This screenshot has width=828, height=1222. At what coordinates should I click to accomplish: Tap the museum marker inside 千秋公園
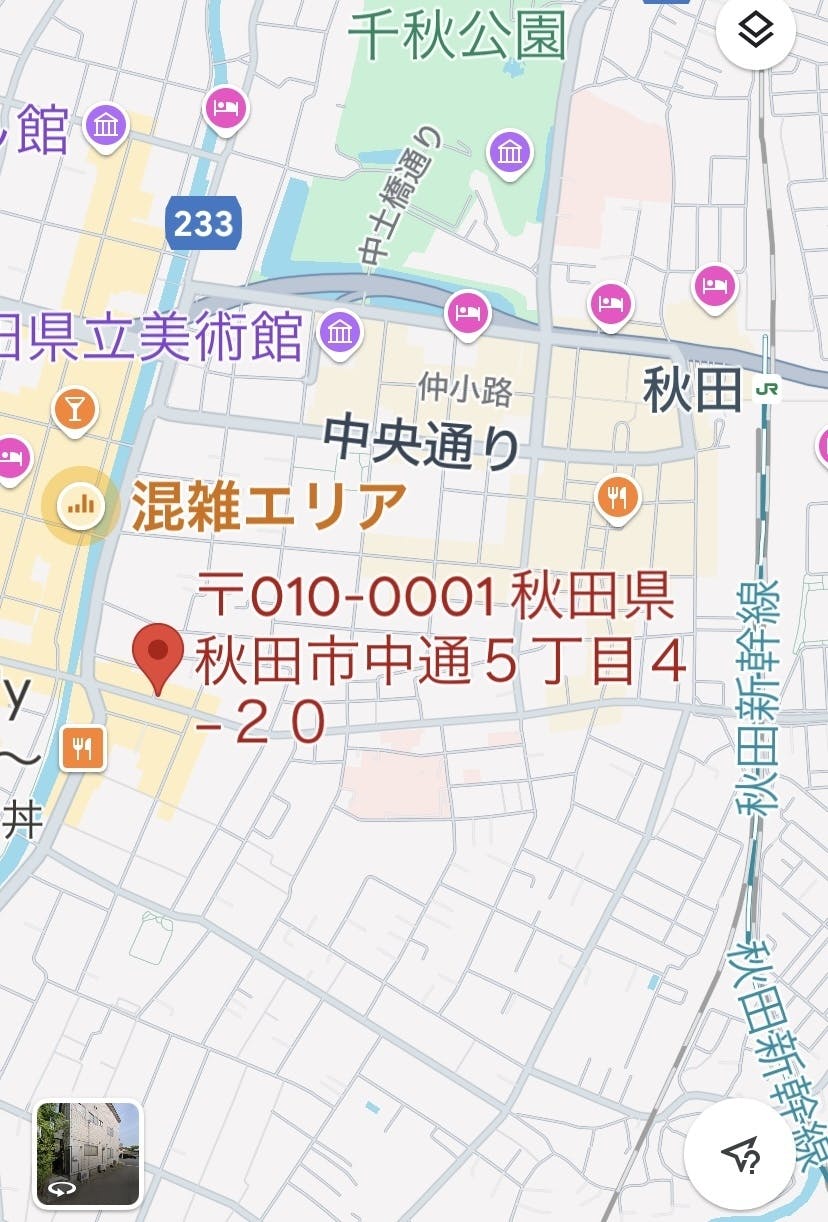(x=510, y=154)
